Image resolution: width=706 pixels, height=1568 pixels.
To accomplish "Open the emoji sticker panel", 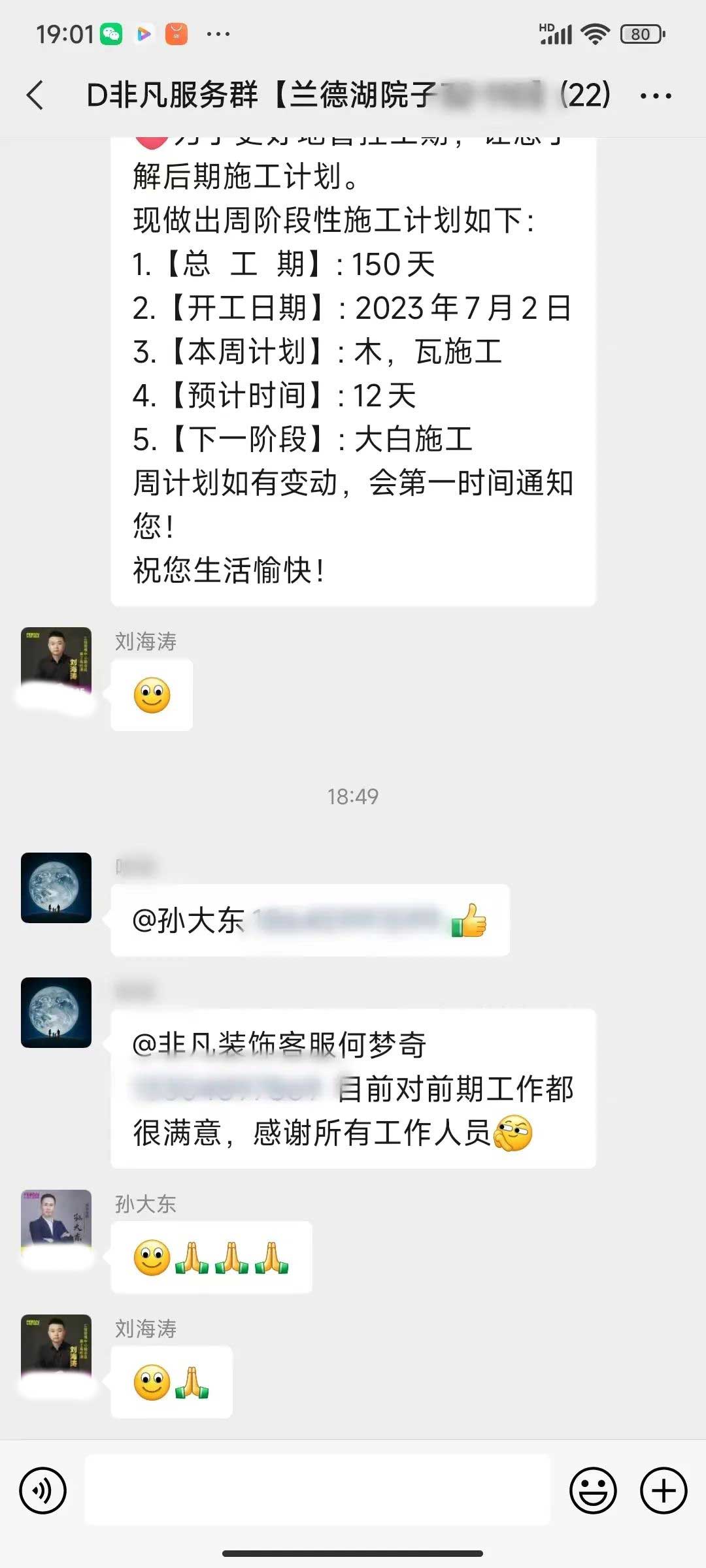I will click(x=593, y=1491).
